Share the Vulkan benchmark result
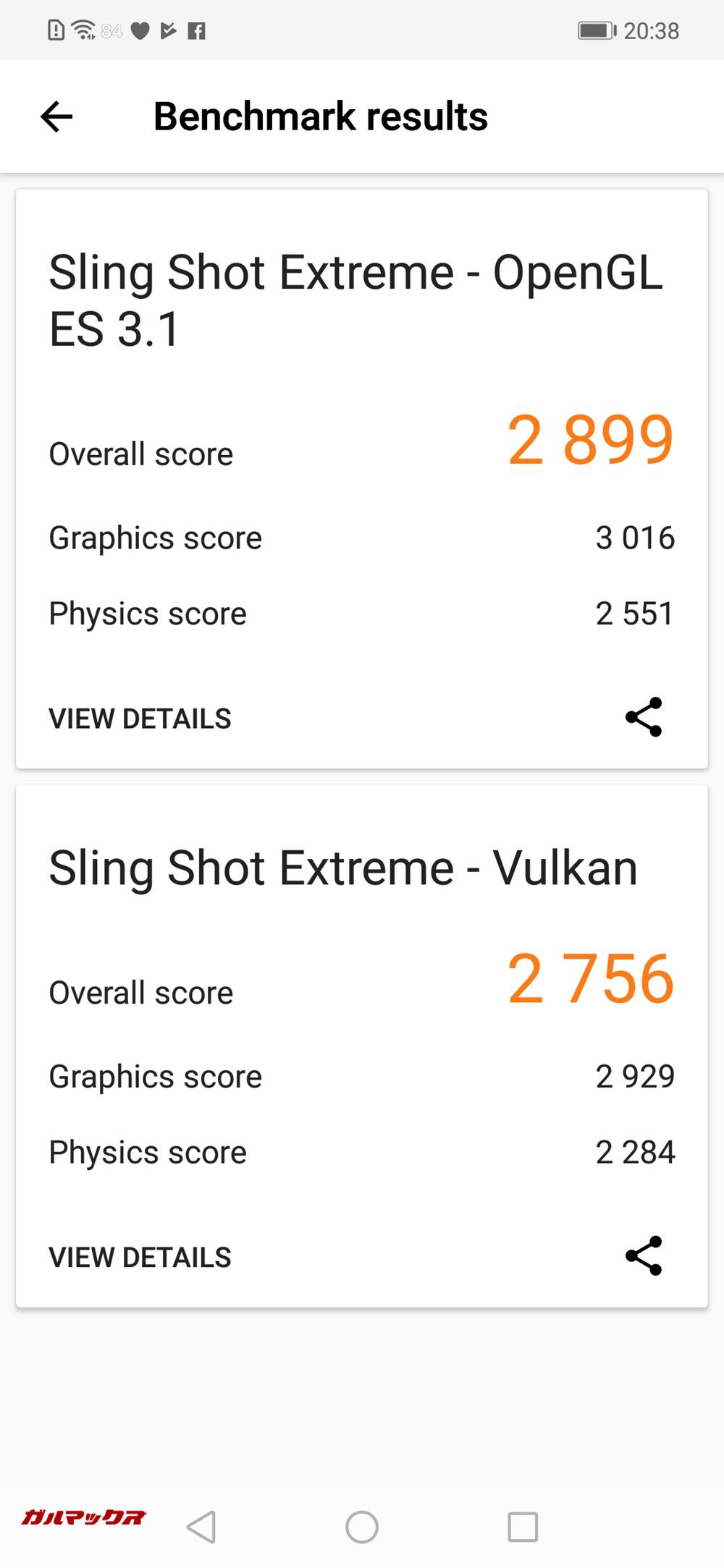The image size is (724, 1568). [x=644, y=1255]
